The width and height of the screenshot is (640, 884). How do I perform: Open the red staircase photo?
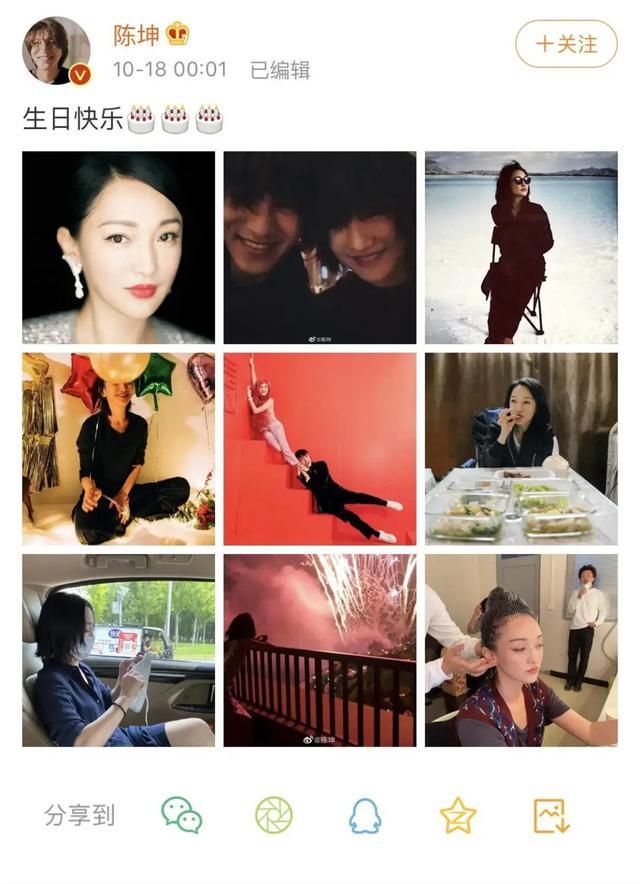tap(319, 448)
